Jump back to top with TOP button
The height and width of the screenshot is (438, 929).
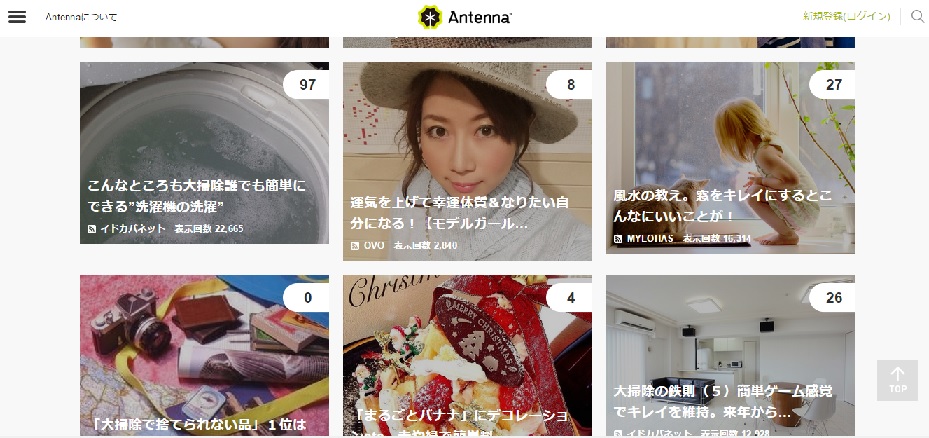[x=897, y=380]
